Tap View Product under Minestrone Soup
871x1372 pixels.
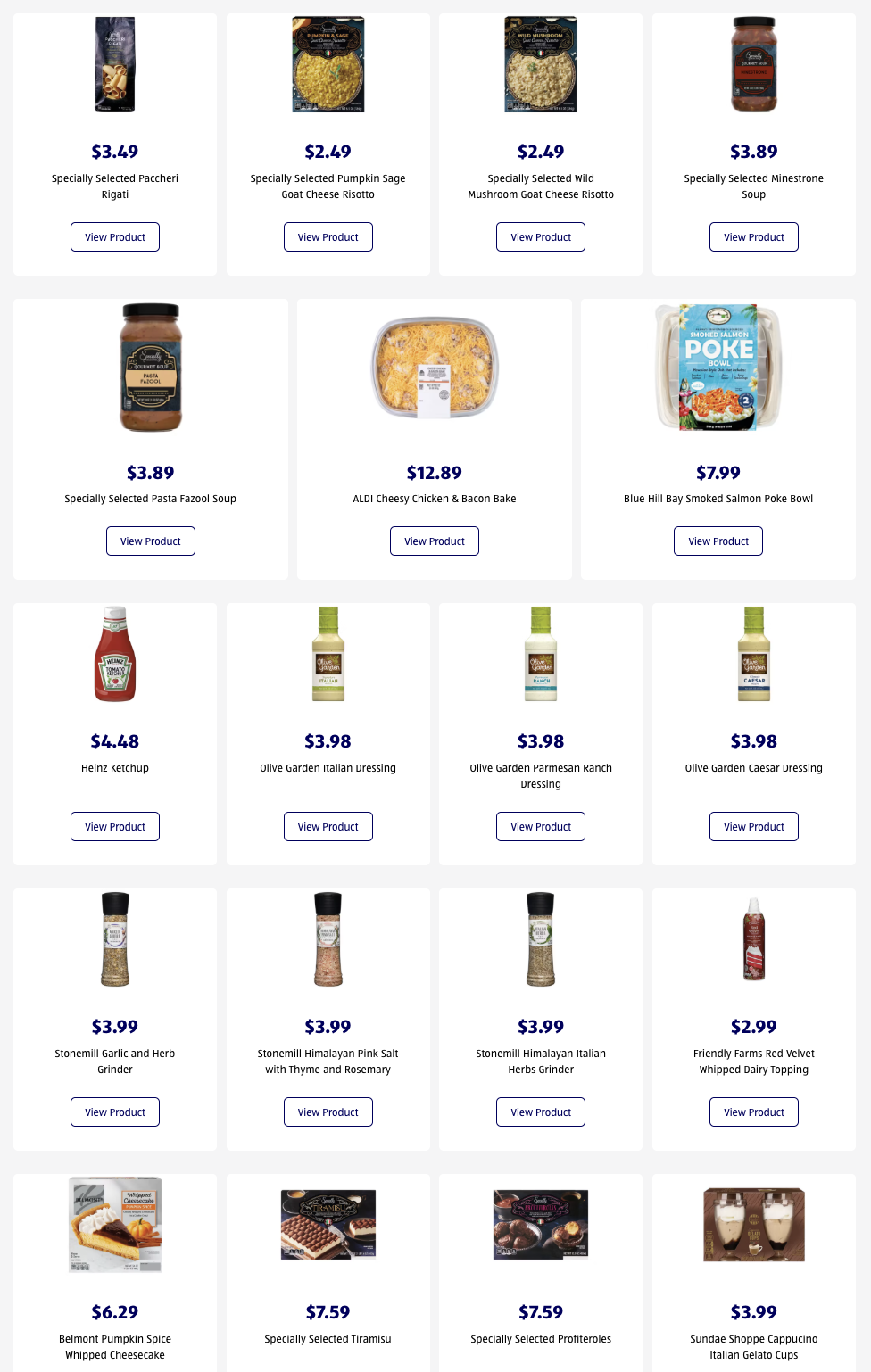coord(754,237)
